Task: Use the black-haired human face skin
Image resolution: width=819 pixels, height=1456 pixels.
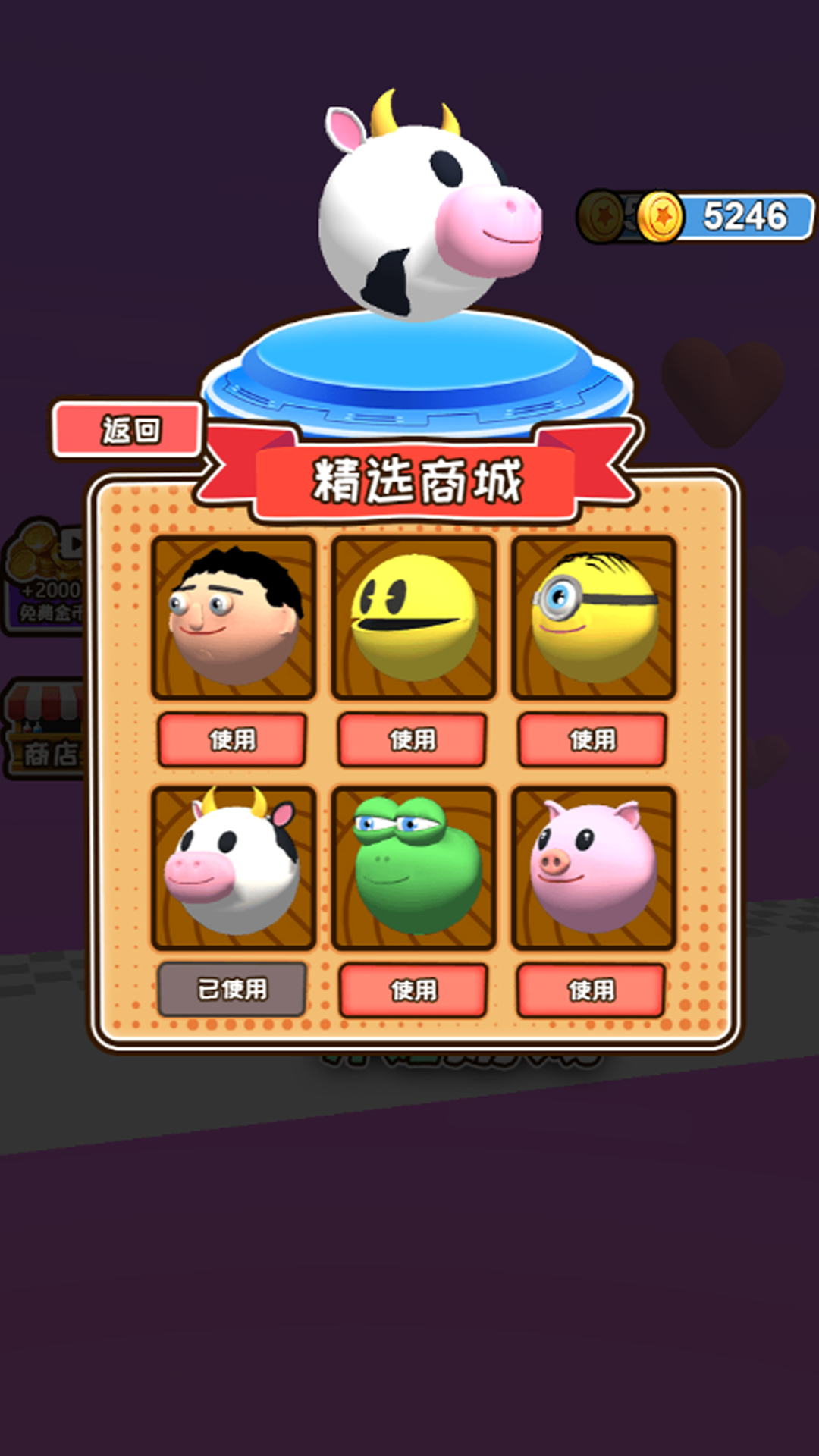Action: (232, 739)
